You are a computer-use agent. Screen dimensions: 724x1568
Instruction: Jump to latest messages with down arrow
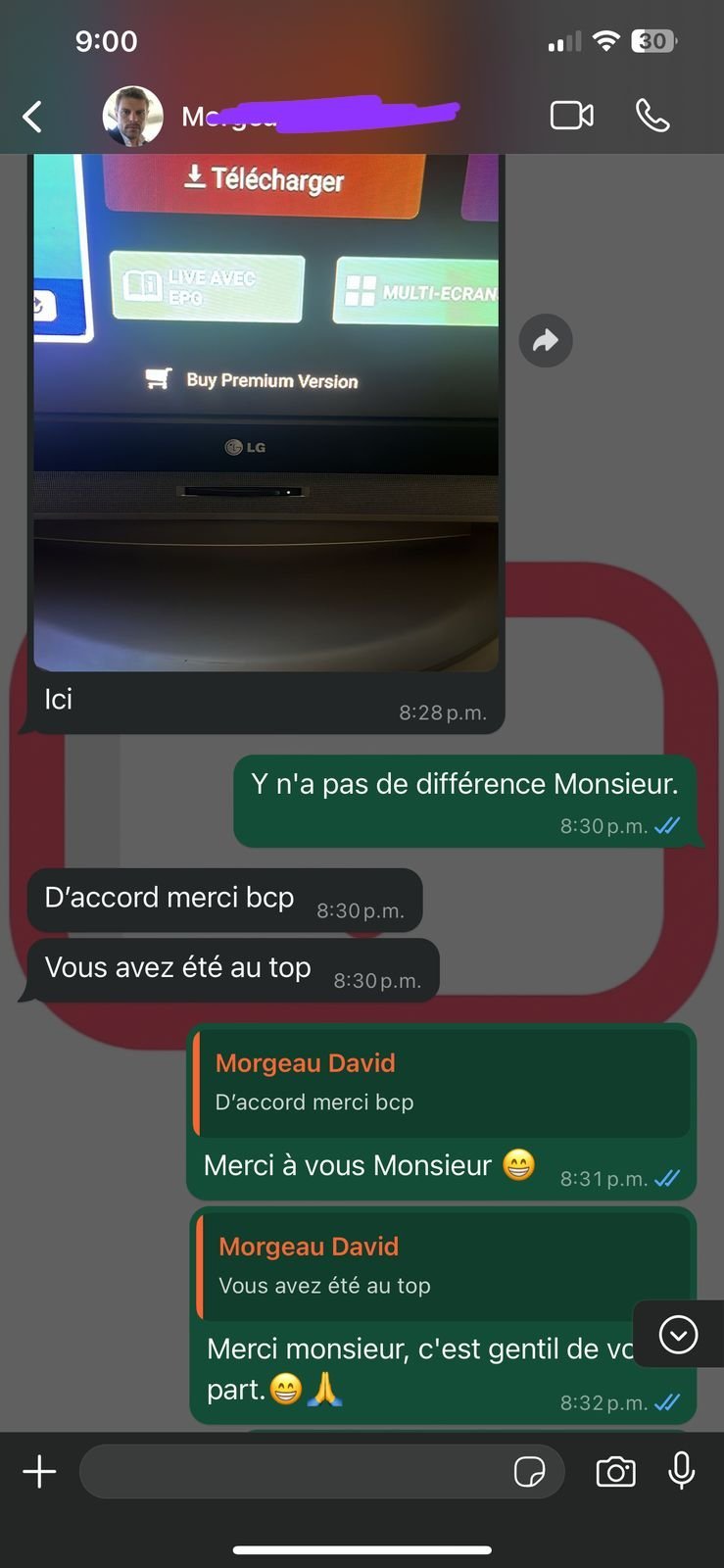tap(678, 1334)
